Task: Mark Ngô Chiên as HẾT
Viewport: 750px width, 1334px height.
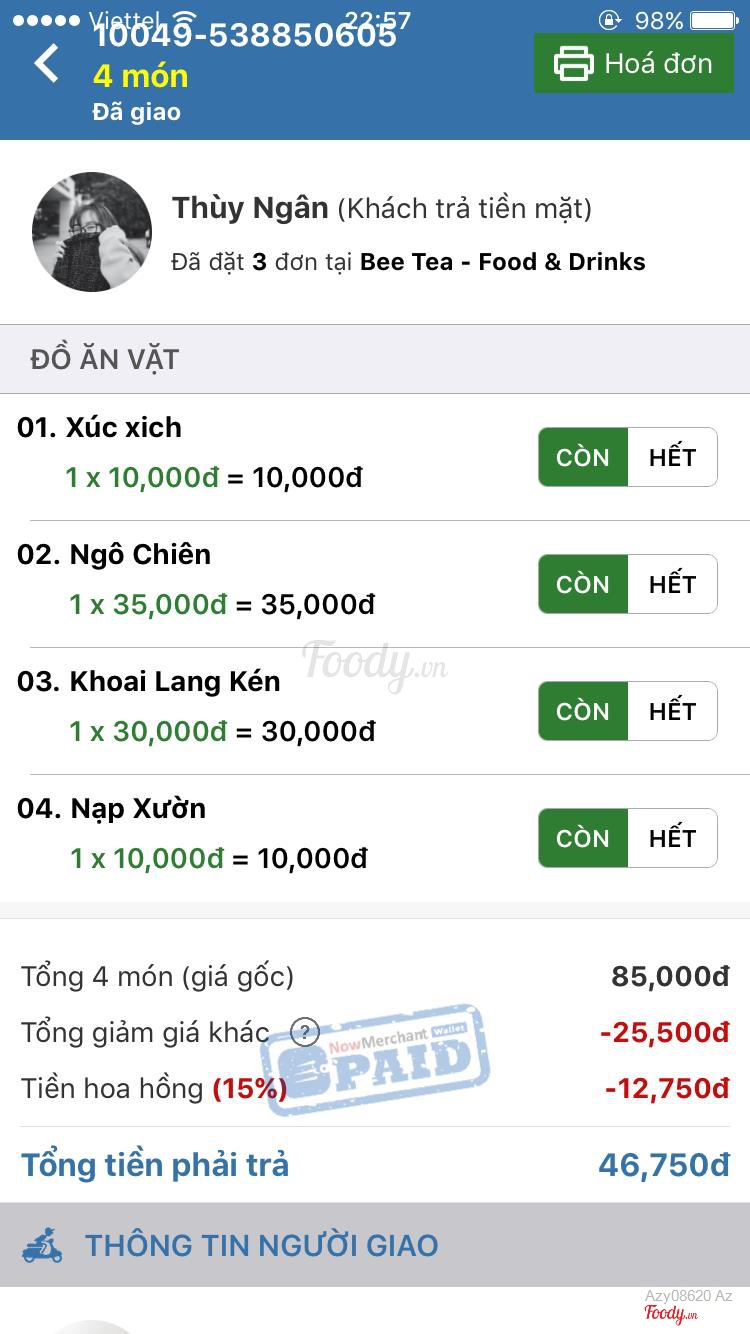Action: pyautogui.click(x=672, y=584)
